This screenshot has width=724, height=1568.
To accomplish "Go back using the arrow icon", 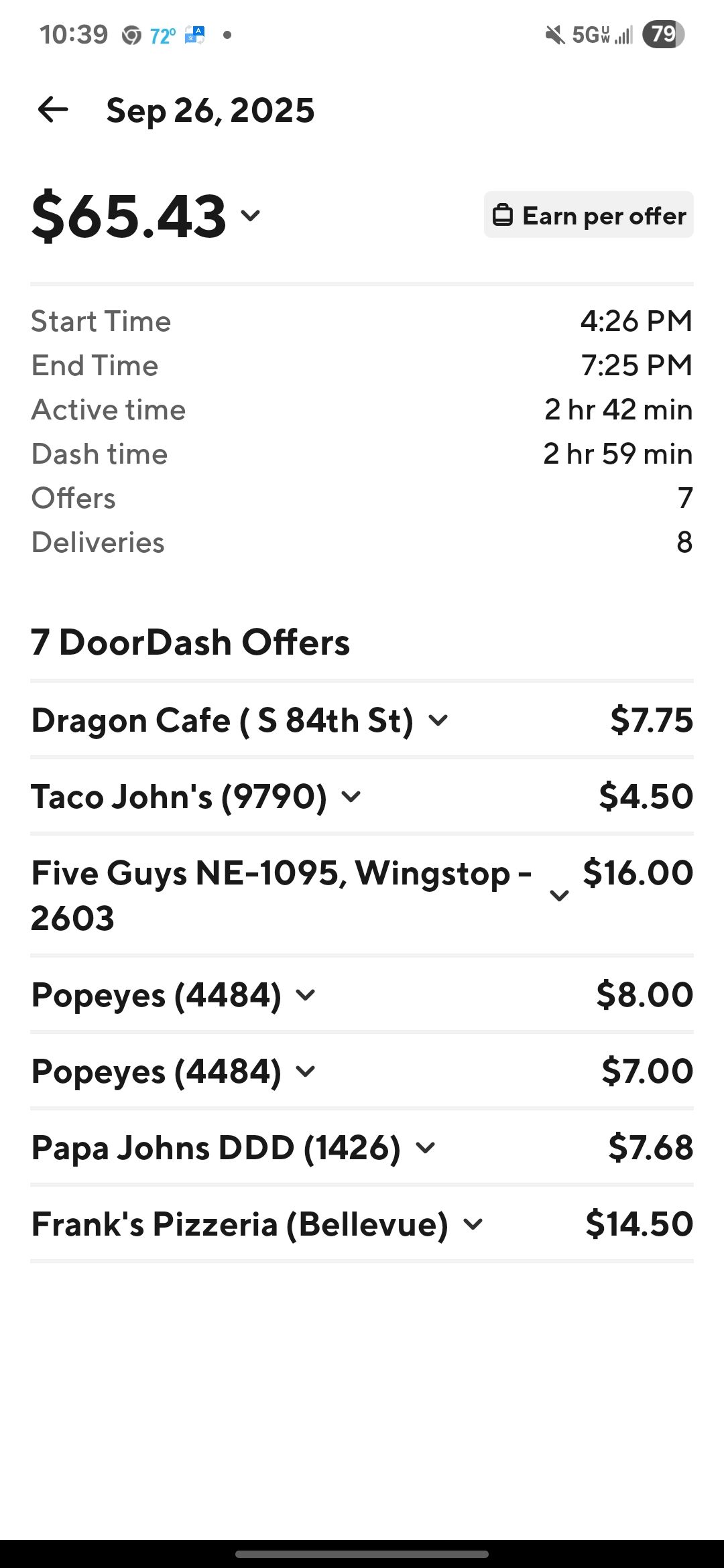I will click(x=53, y=110).
